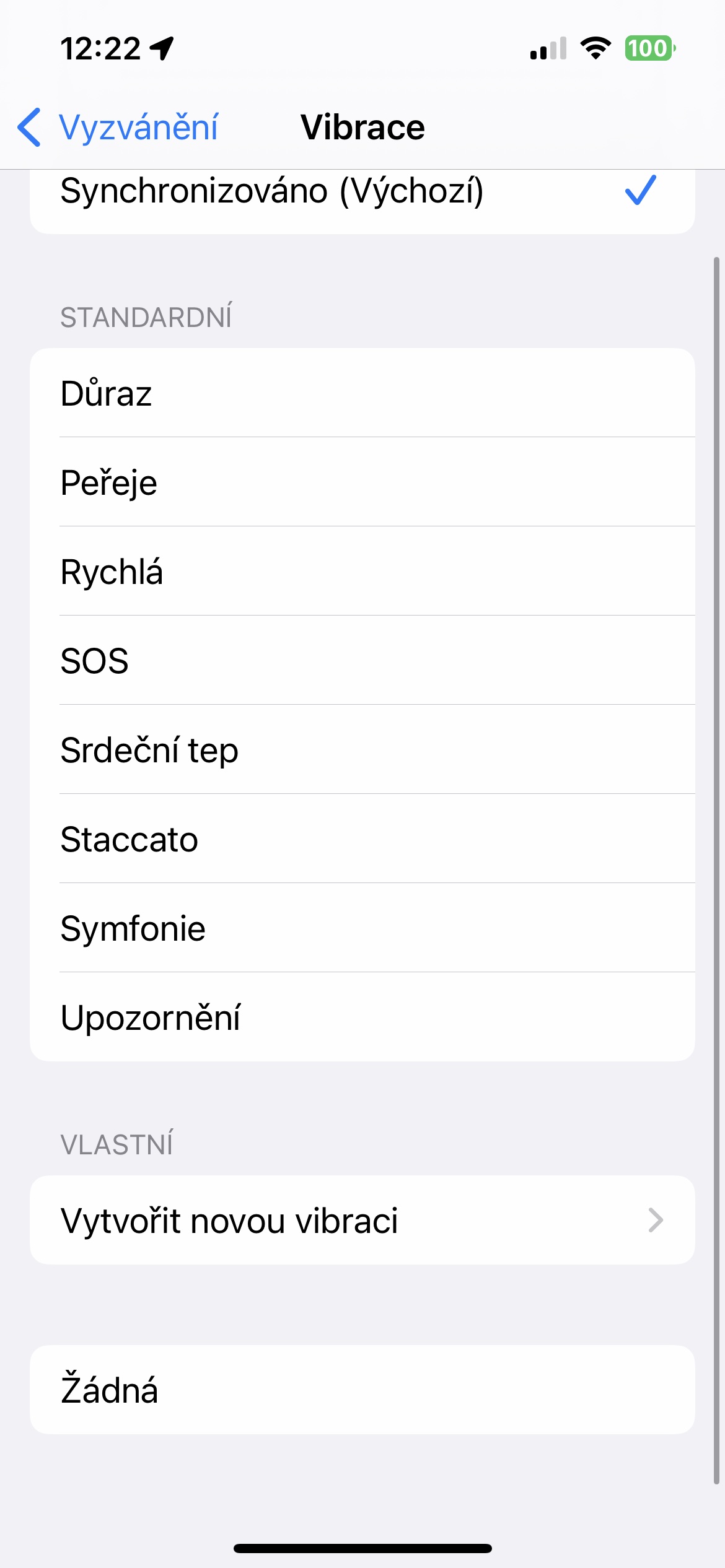Choose the Upozornění vibration

coord(362,1017)
